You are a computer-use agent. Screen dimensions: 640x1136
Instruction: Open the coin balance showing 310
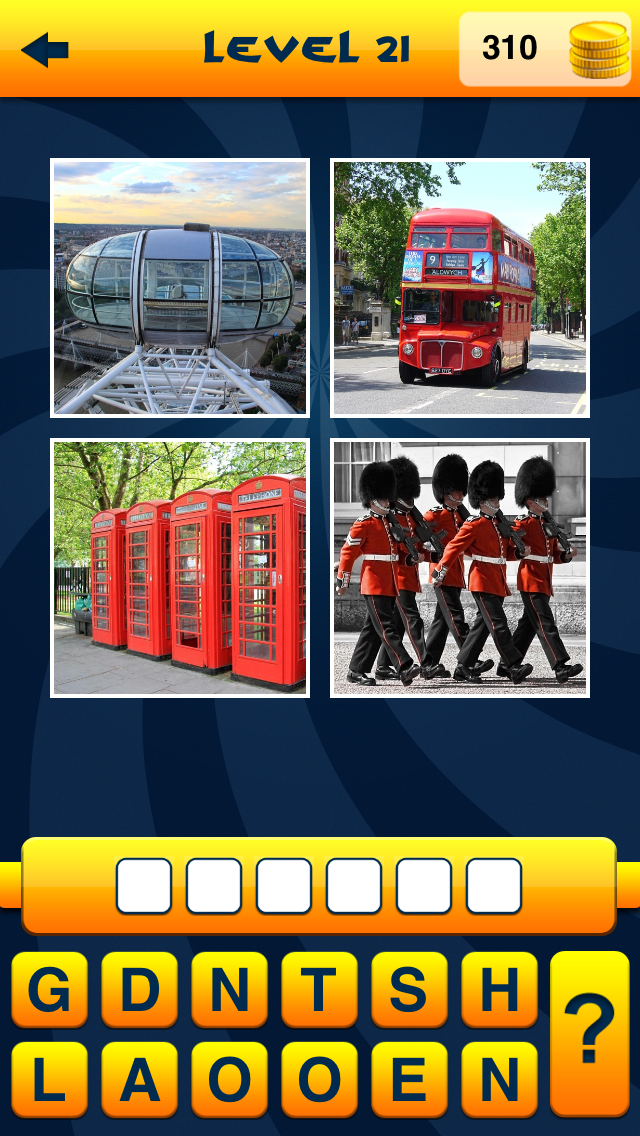click(x=545, y=49)
